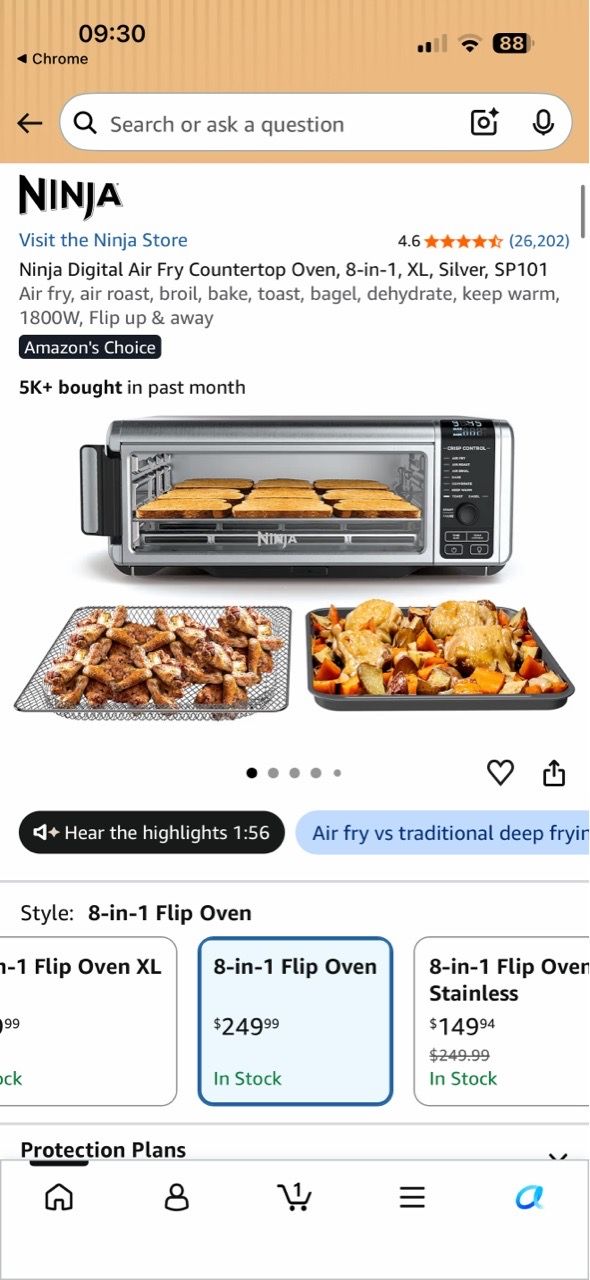Screen dimensions: 590x1280
Task: Pick the 8-in-1 Flip Oven Stainless style
Action: click(x=502, y=1021)
